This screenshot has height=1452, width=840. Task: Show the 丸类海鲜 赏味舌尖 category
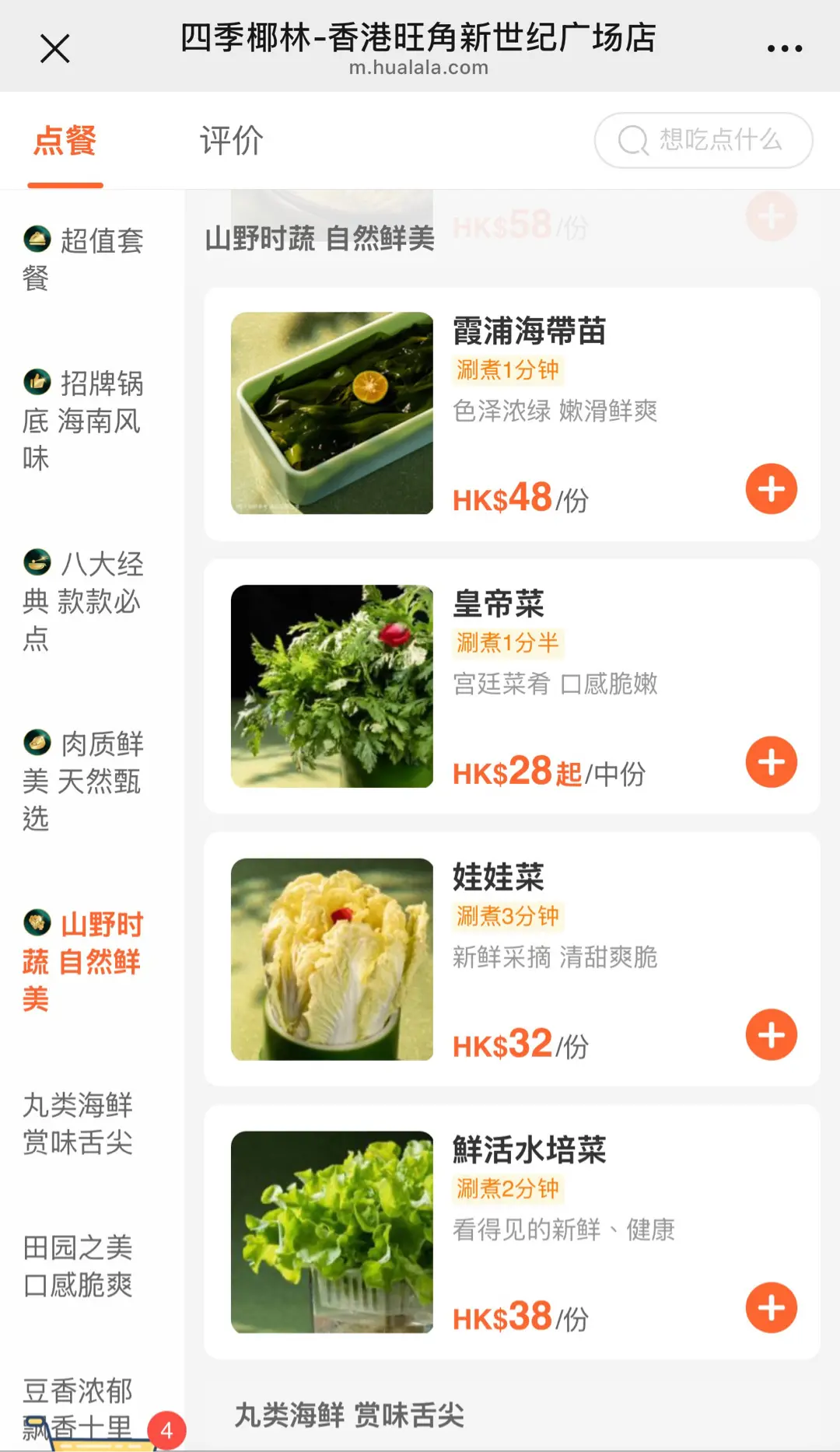coord(78,1124)
